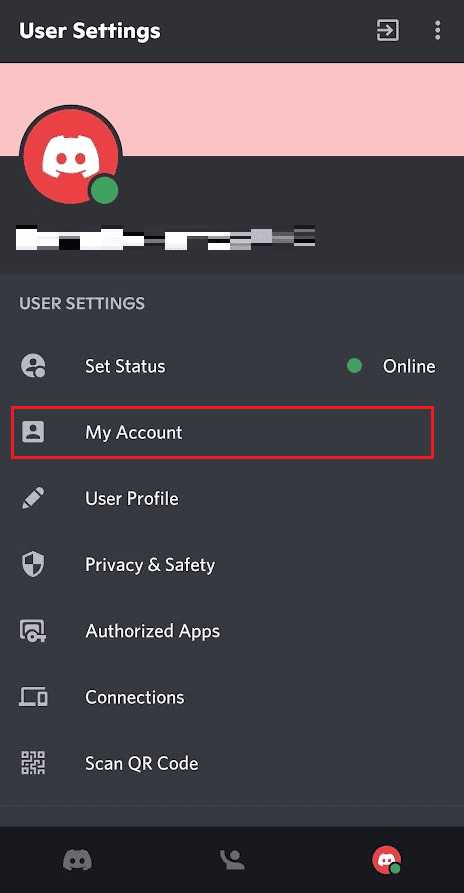Open Set Status row
The image size is (464, 893).
[232, 366]
